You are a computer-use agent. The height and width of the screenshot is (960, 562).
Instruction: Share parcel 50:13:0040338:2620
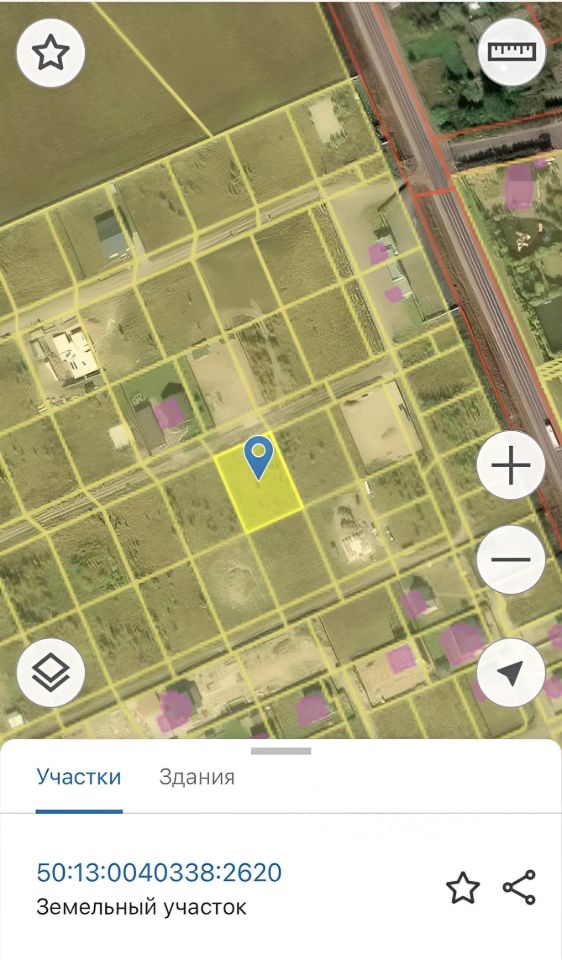519,887
